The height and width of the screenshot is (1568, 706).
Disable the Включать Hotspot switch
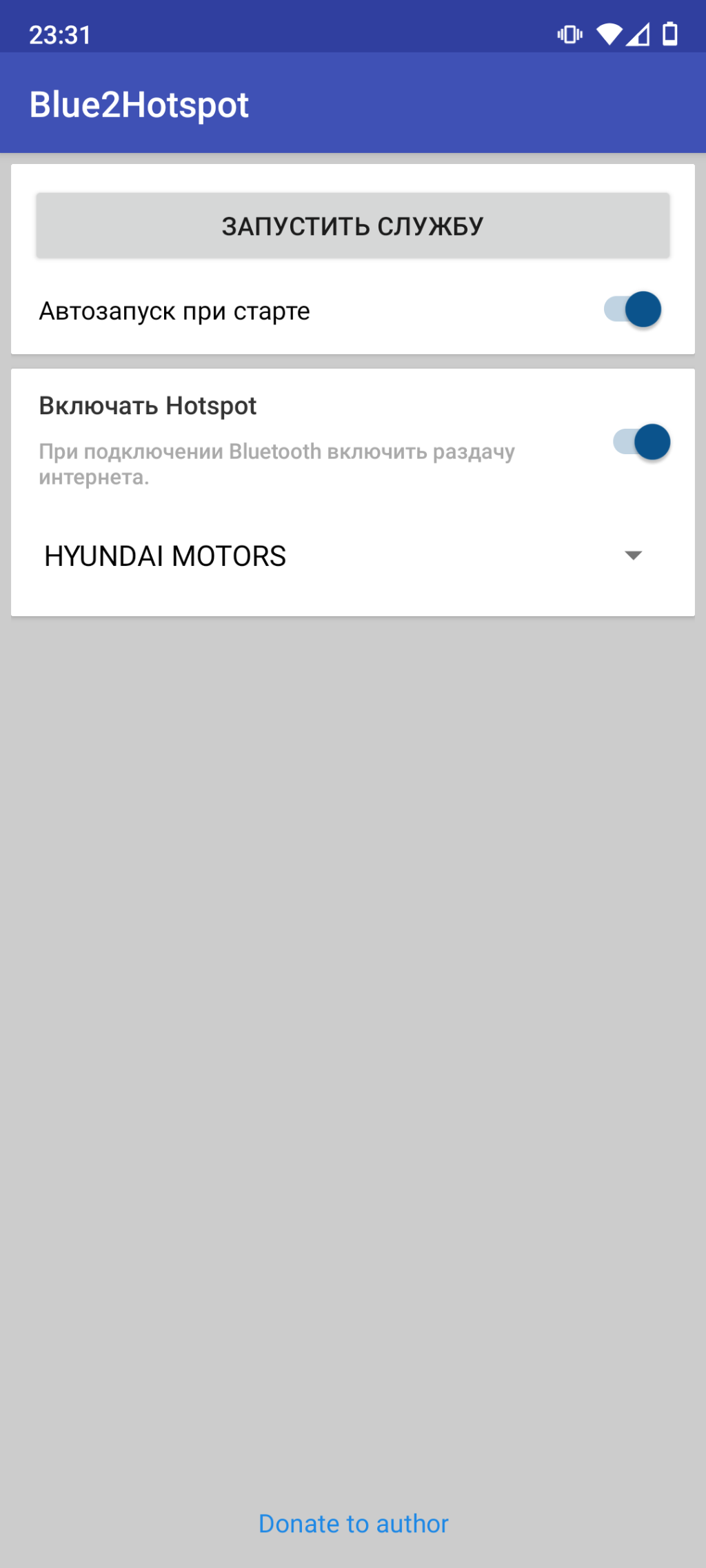point(641,442)
